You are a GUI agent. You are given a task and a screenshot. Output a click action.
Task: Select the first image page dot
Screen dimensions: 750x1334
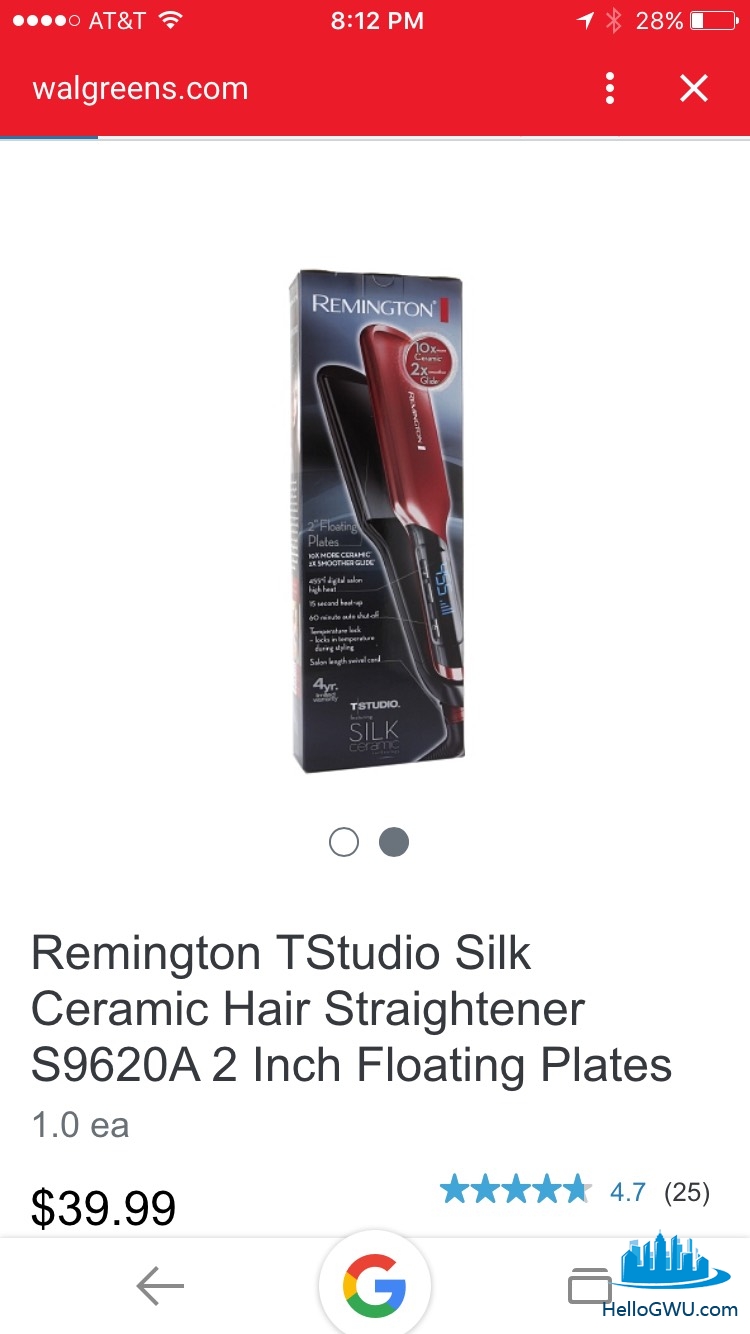tap(343, 842)
